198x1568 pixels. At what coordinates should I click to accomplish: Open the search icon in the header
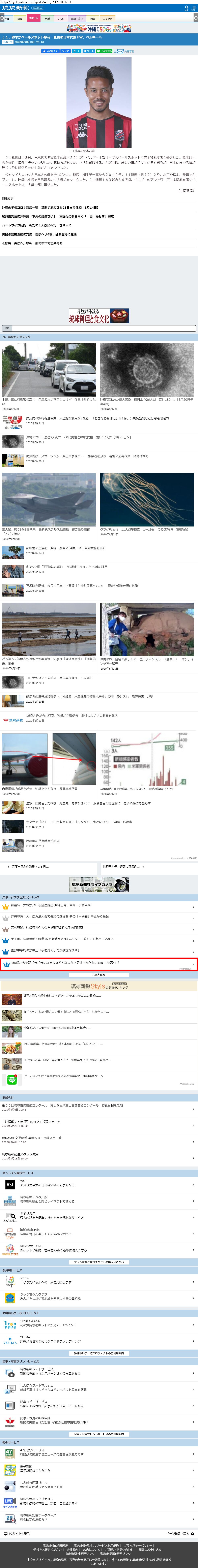coord(187,8)
